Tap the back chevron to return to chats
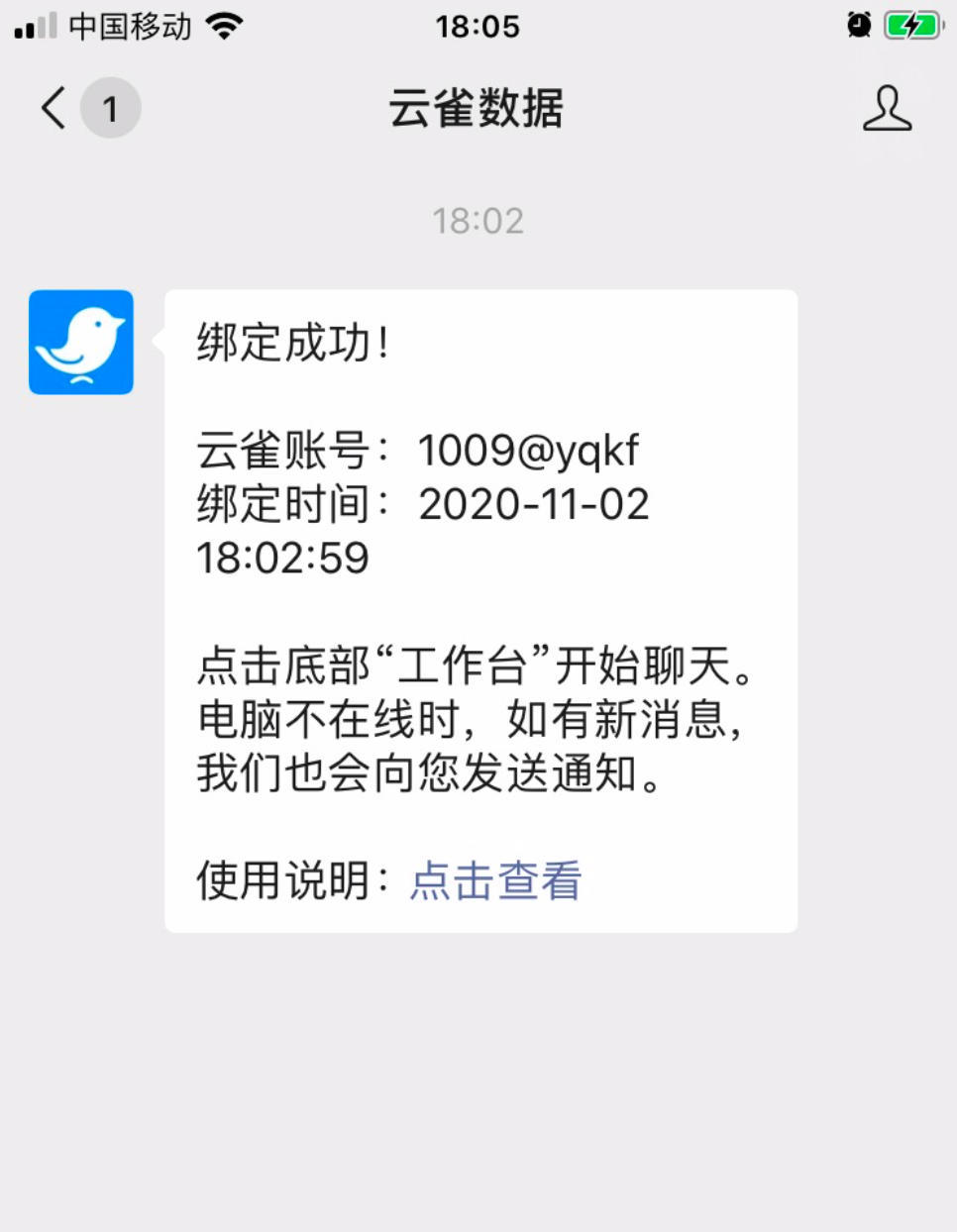Image resolution: width=957 pixels, height=1232 pixels. pyautogui.click(x=52, y=109)
